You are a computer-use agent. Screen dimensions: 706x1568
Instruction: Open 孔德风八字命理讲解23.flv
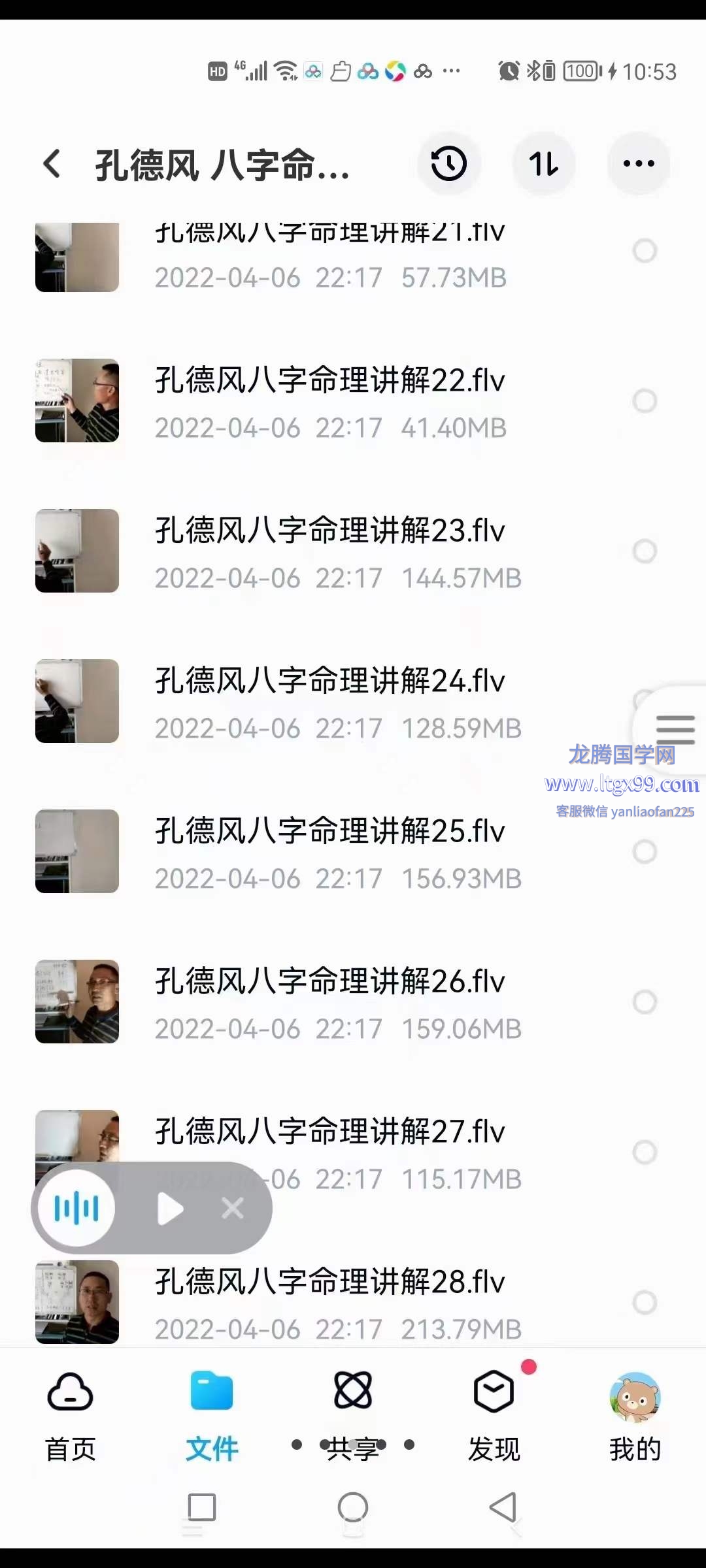tap(329, 531)
